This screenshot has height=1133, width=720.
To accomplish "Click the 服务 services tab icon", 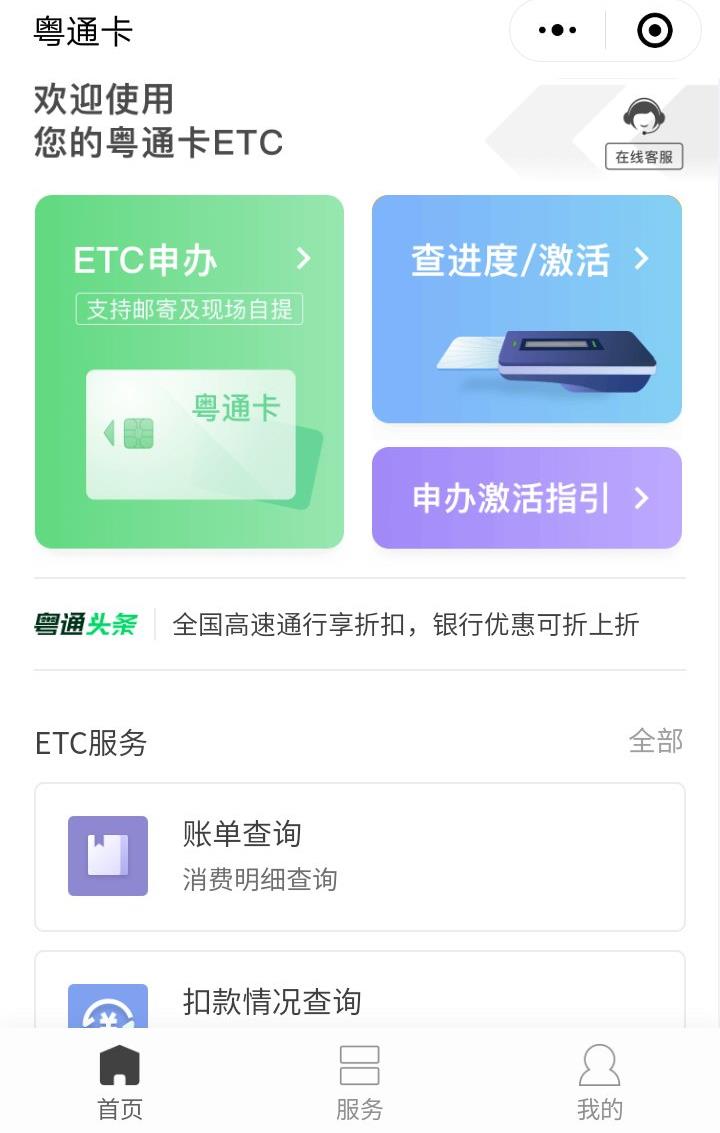I will point(359,1066).
